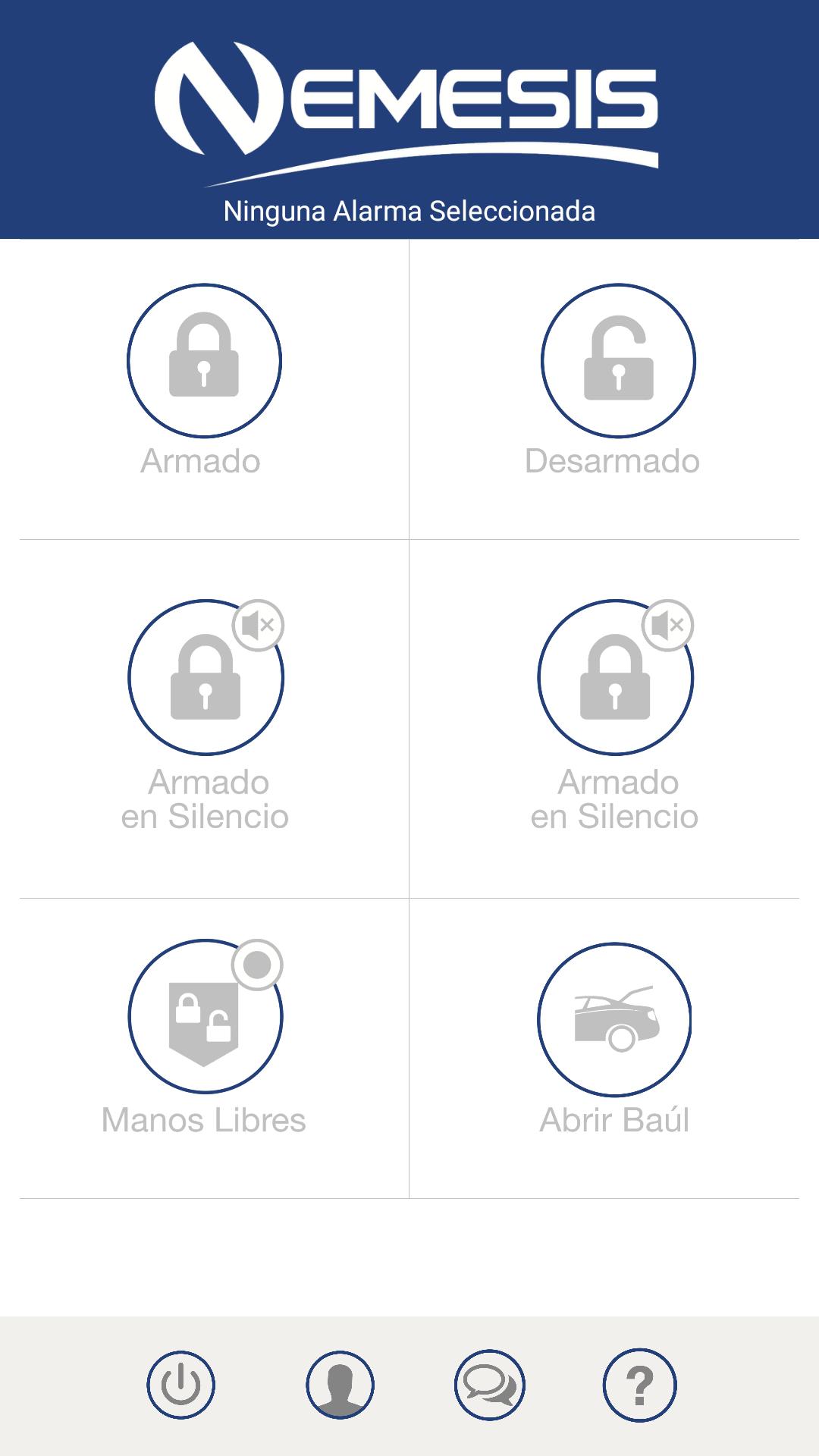Image resolution: width=819 pixels, height=1456 pixels.
Task: Open the trunk with Abrir Baúl
Action: click(614, 1019)
